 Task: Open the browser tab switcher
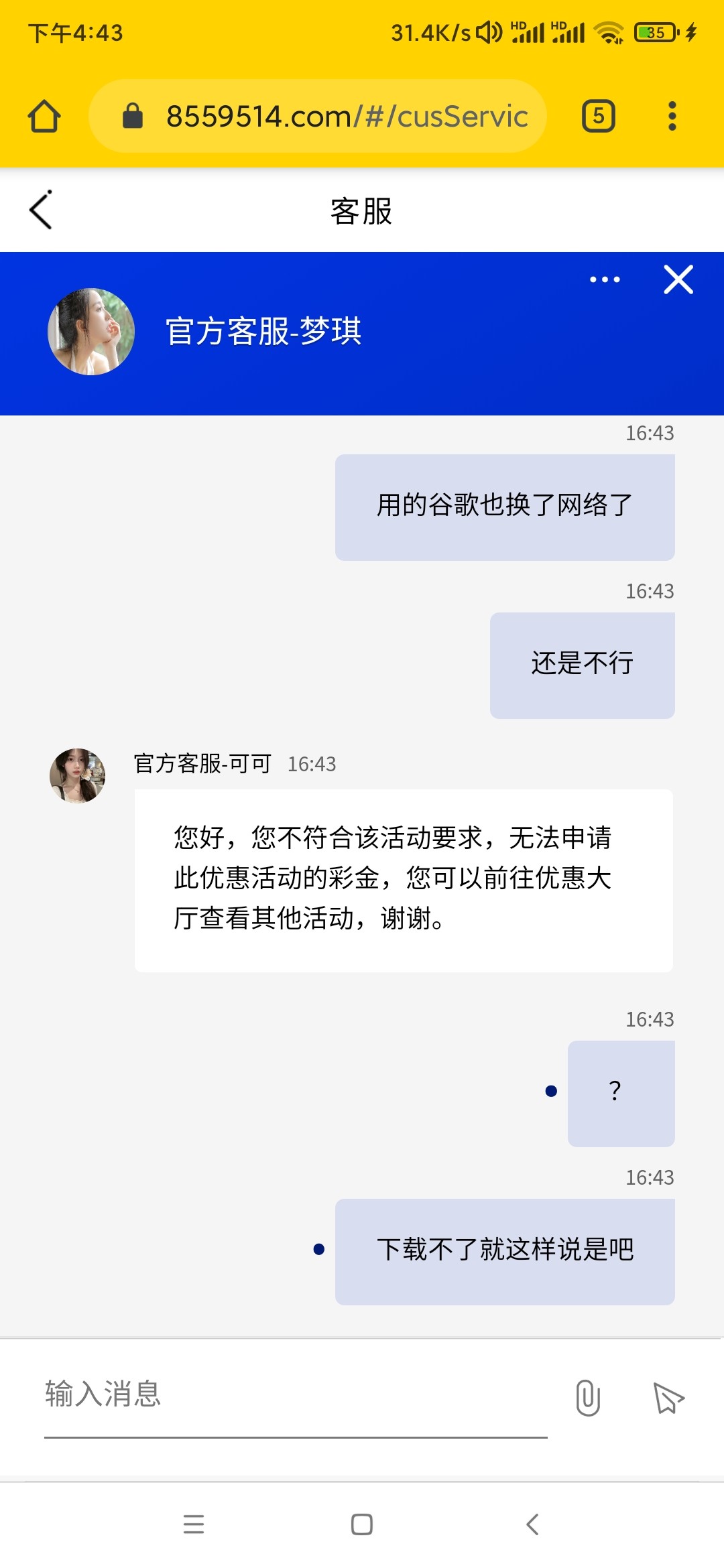click(598, 116)
